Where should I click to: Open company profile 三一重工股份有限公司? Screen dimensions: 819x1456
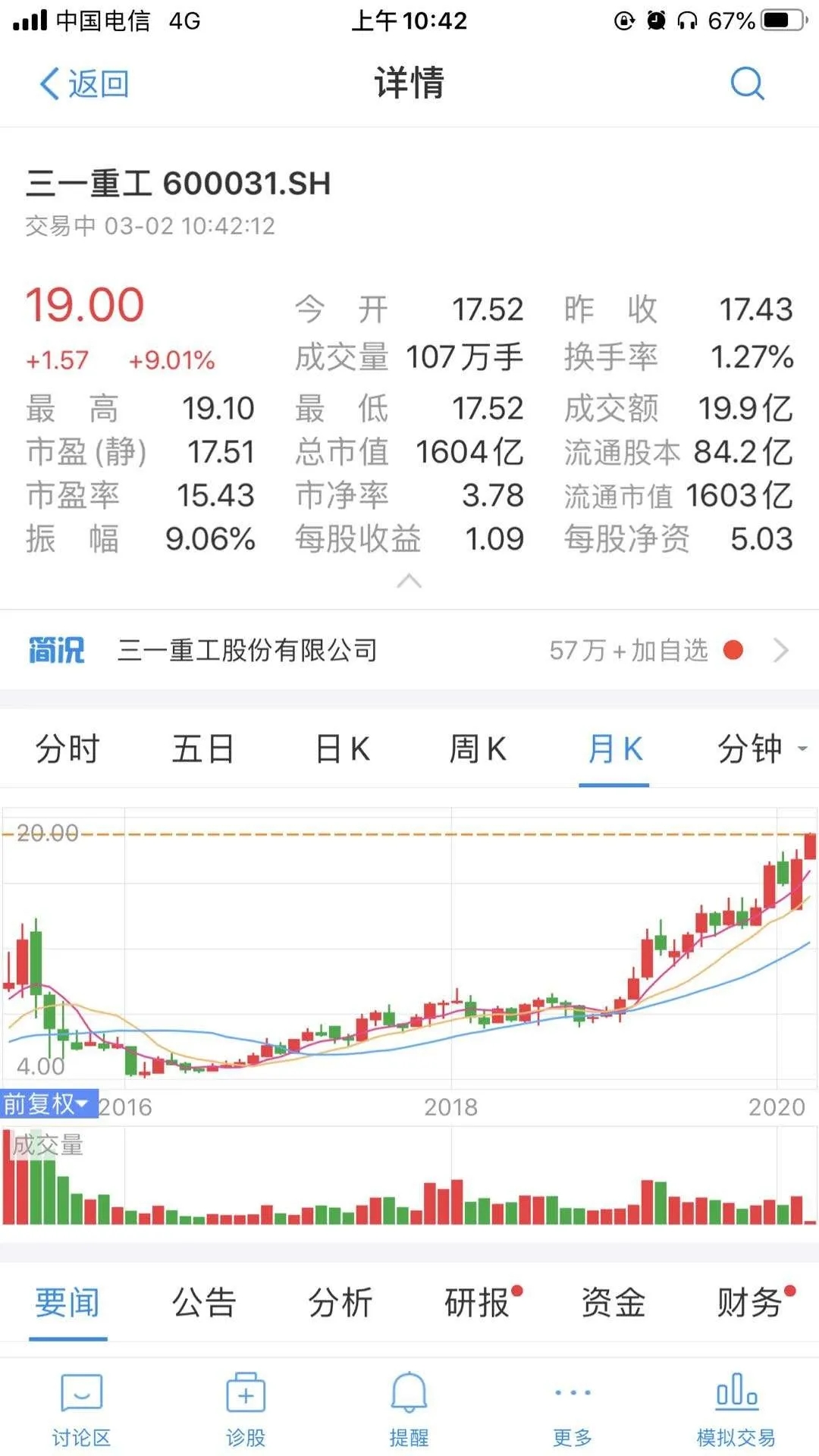247,650
